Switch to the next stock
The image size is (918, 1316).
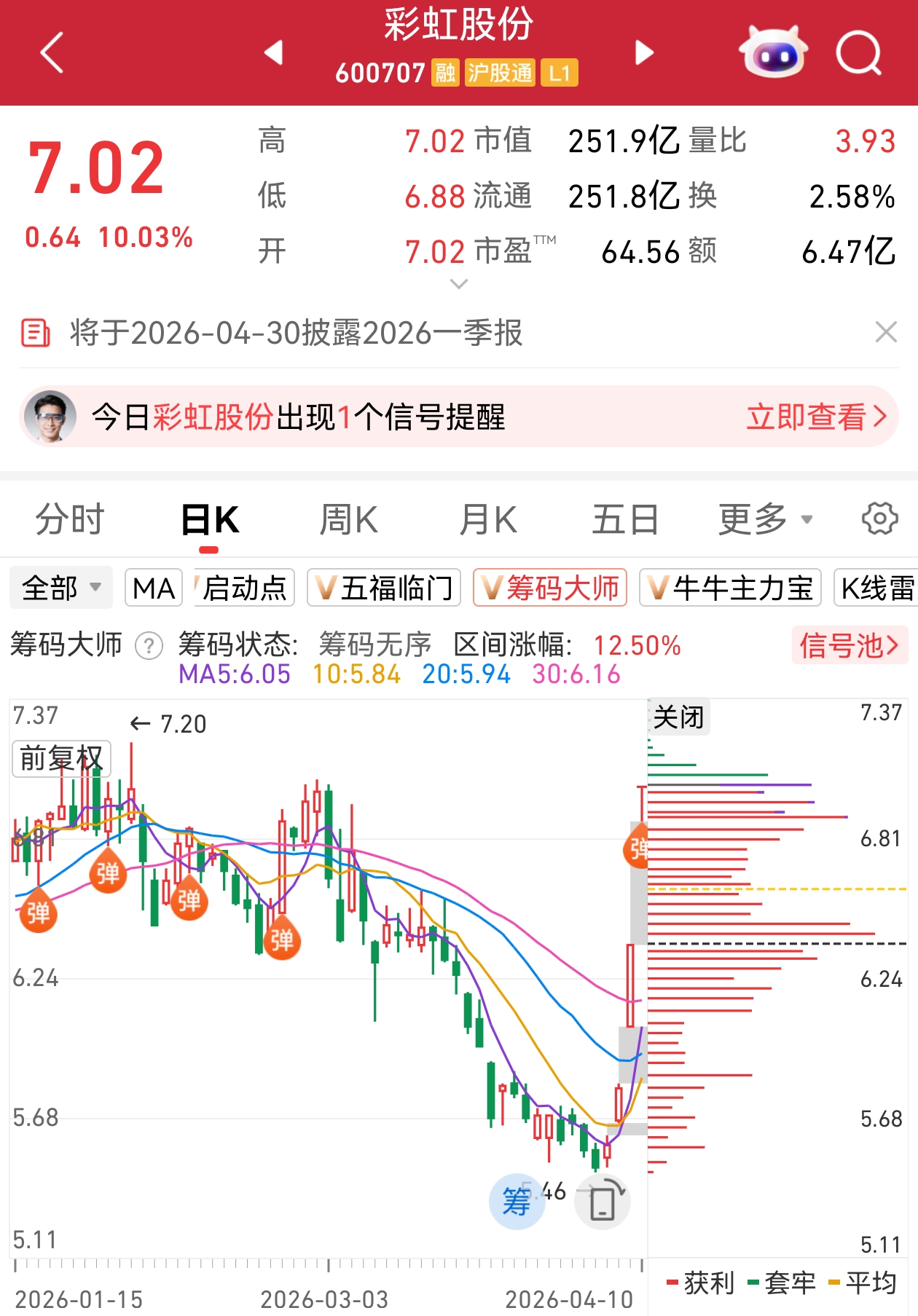[x=644, y=52]
